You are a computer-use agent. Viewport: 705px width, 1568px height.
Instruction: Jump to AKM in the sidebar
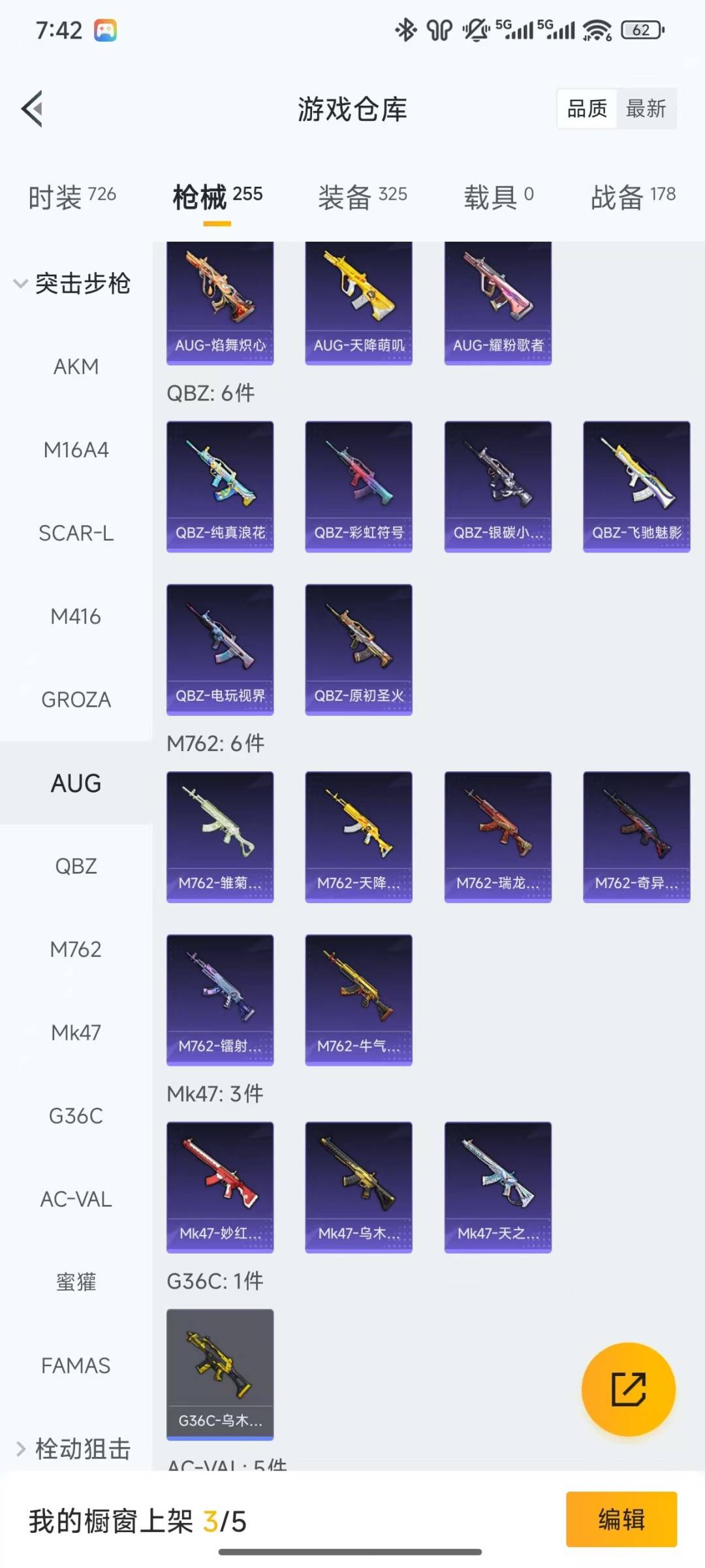pos(76,366)
